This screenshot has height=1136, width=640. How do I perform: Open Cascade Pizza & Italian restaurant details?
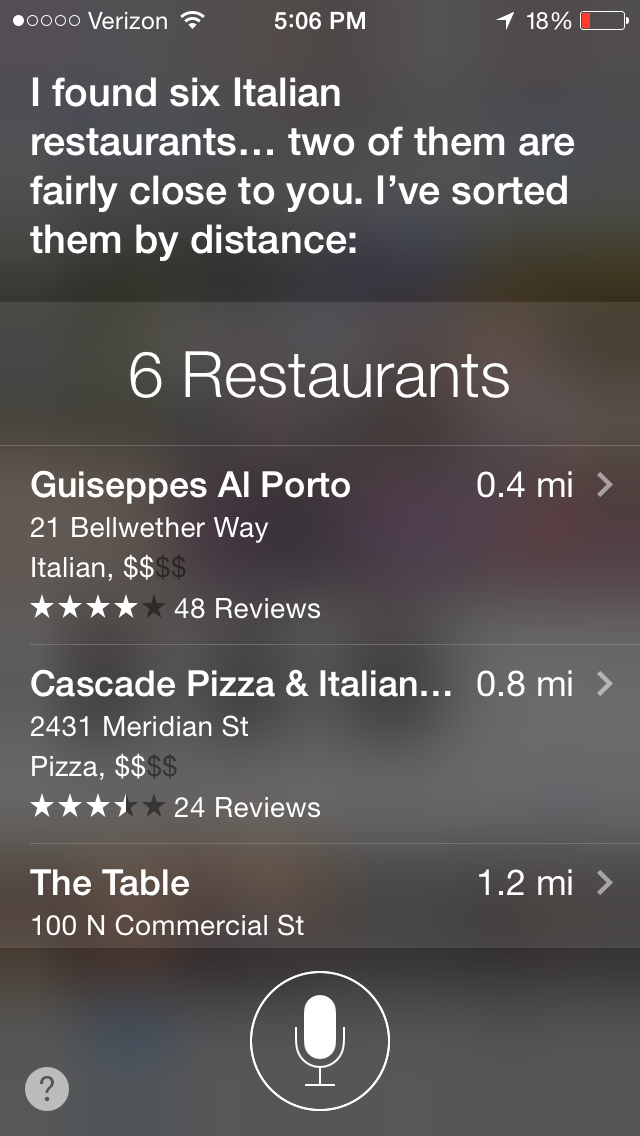click(x=320, y=744)
